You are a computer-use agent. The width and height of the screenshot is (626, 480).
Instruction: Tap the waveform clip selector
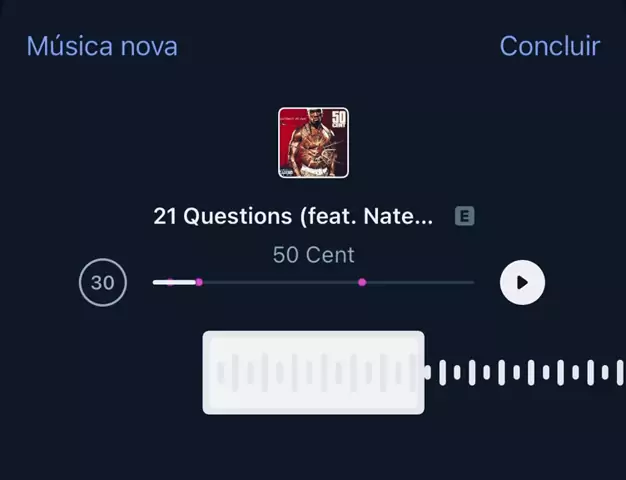[x=313, y=373]
